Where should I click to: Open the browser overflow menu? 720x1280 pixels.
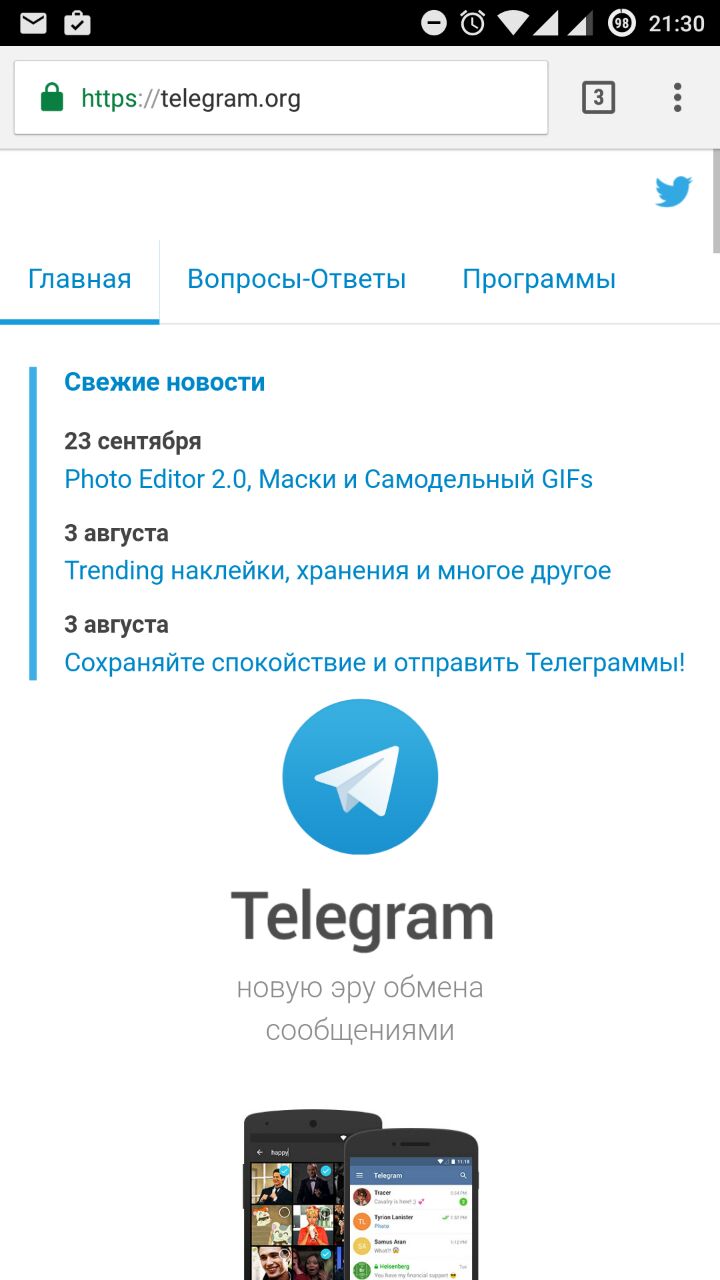677,97
